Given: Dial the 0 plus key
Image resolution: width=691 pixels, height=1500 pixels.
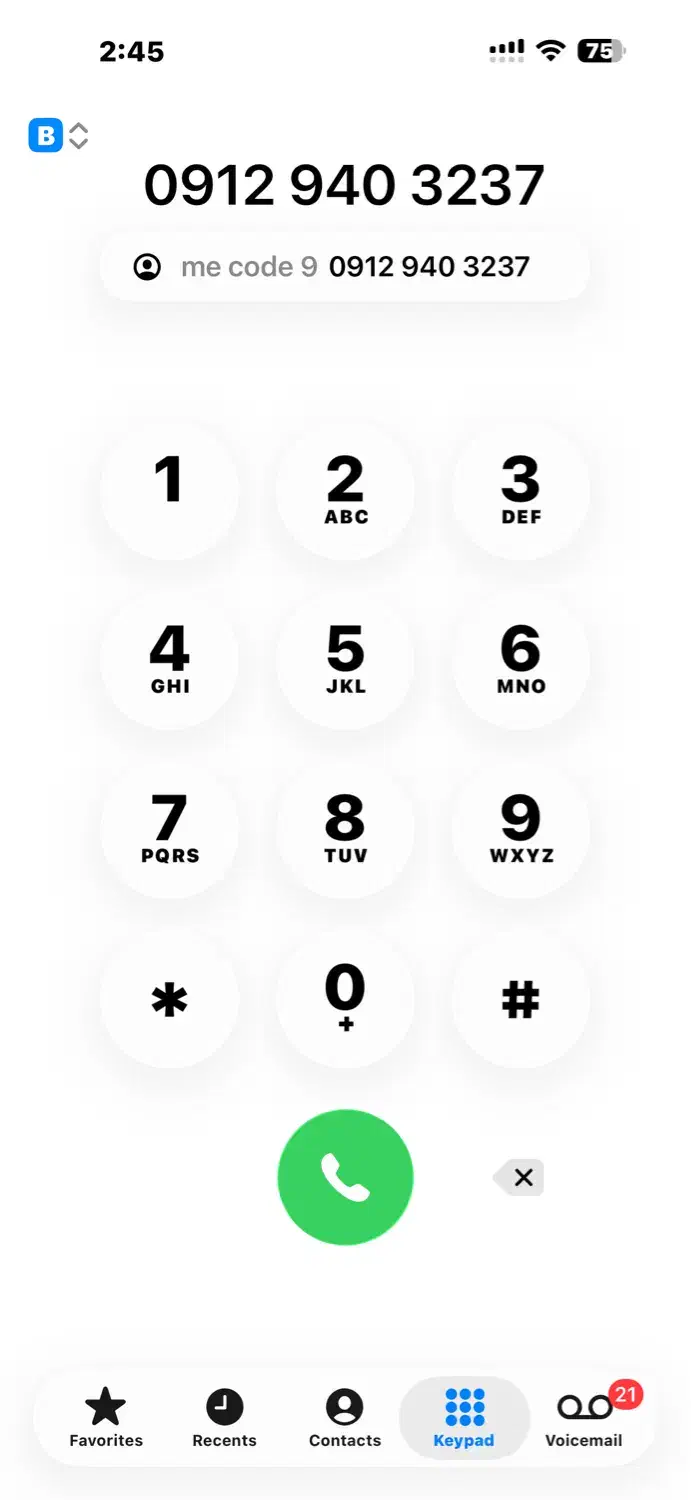Looking at the screenshot, I should [x=345, y=999].
